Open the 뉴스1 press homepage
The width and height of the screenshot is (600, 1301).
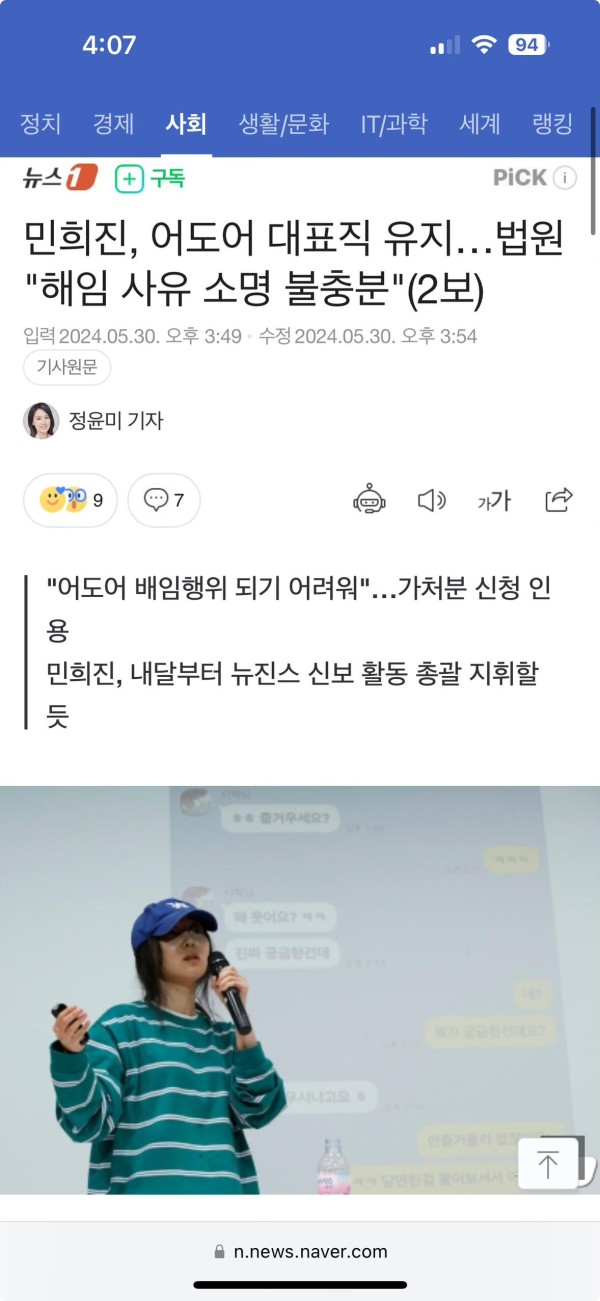tap(60, 179)
